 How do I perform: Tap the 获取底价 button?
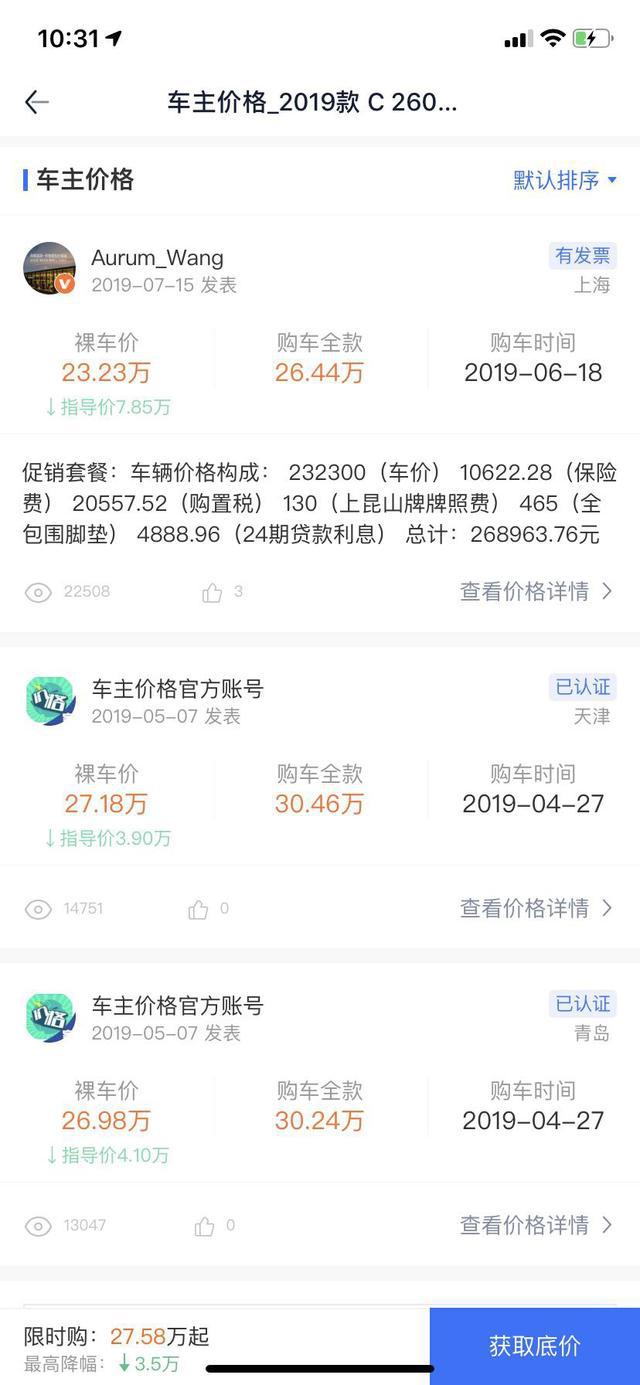coord(534,1345)
